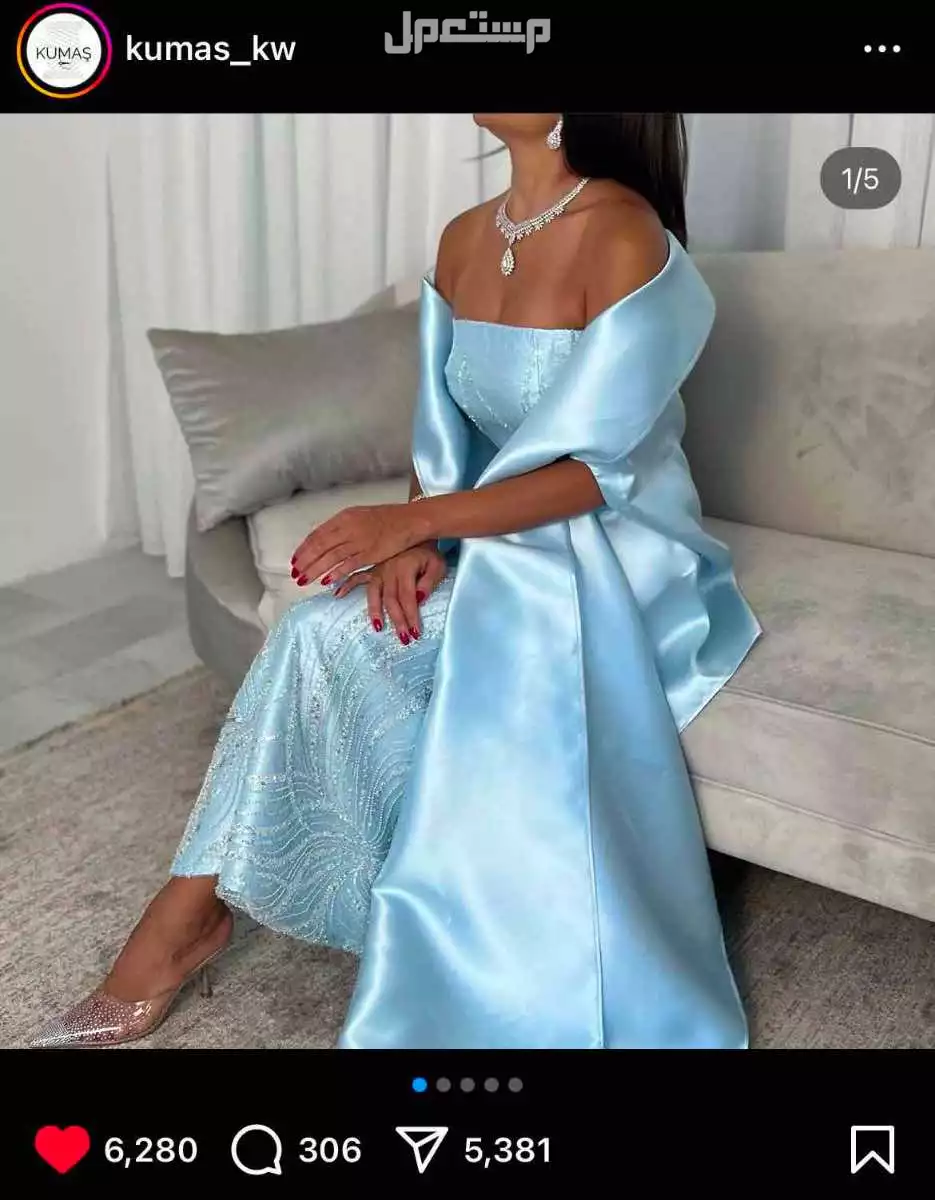Open the kumas_kw profile picture story
This screenshot has height=1200, width=935.
point(64,50)
